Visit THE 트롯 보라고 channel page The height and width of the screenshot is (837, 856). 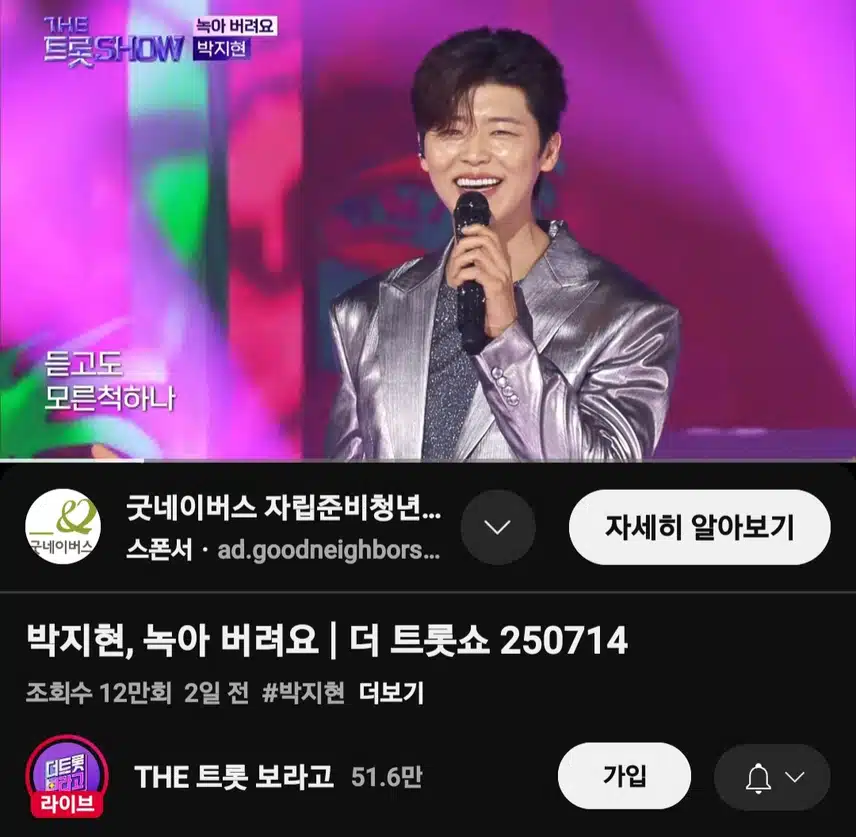tap(234, 777)
